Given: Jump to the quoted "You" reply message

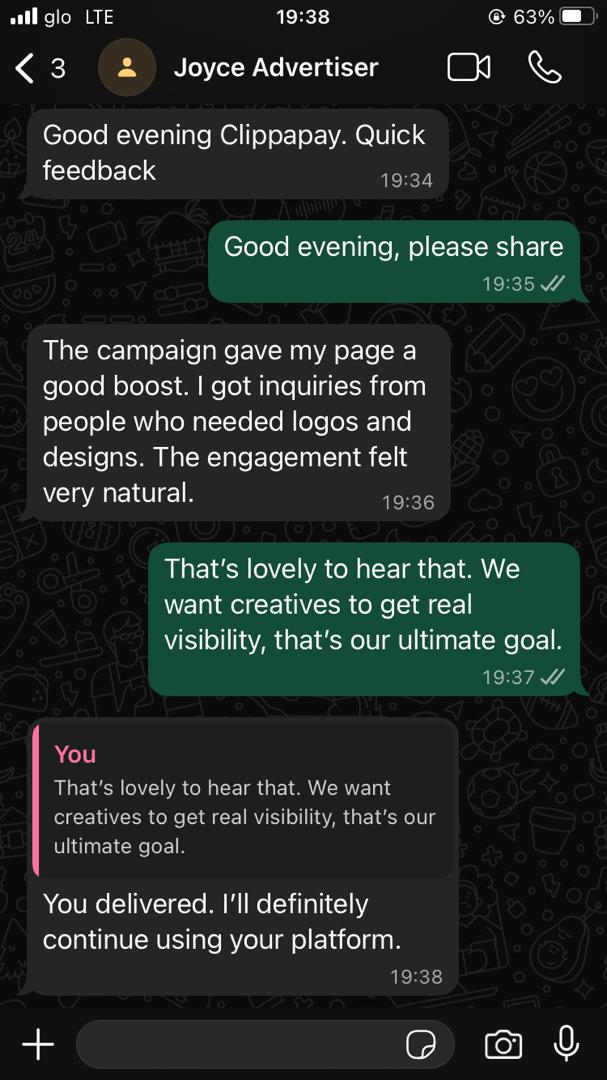Looking at the screenshot, I should tap(244, 802).
